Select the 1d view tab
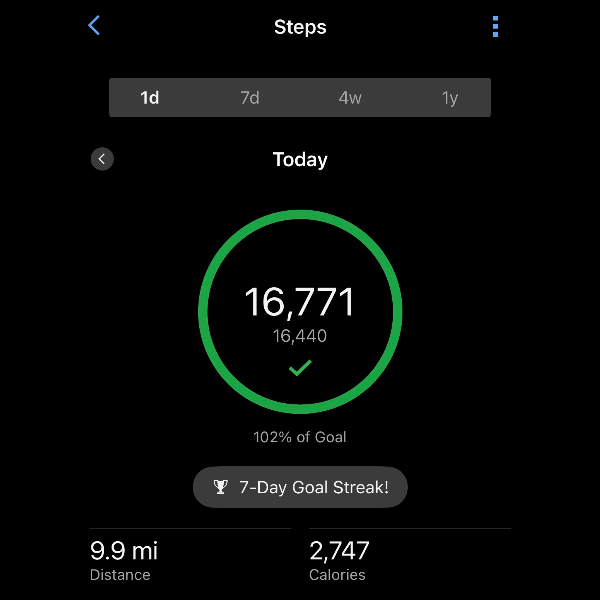Viewport: 600px width, 600px height. click(150, 98)
